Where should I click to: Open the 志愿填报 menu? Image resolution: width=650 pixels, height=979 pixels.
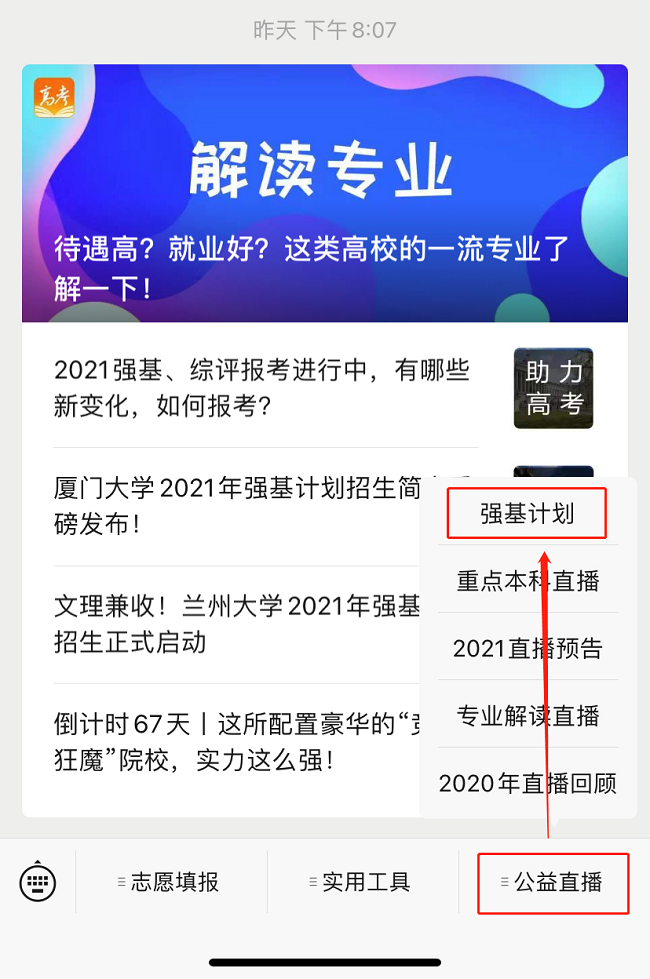coord(172,882)
